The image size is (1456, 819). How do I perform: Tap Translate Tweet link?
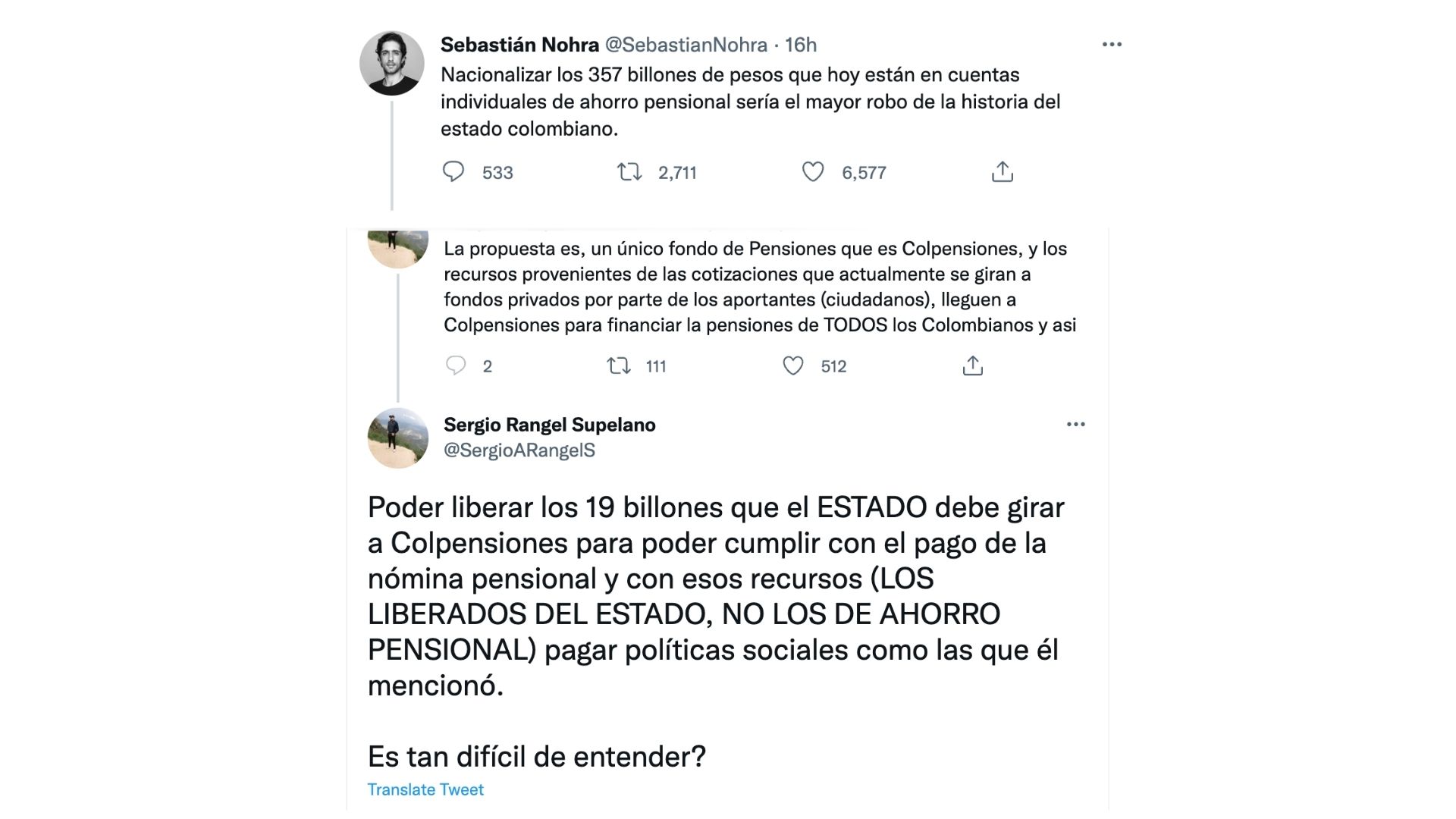(x=425, y=789)
